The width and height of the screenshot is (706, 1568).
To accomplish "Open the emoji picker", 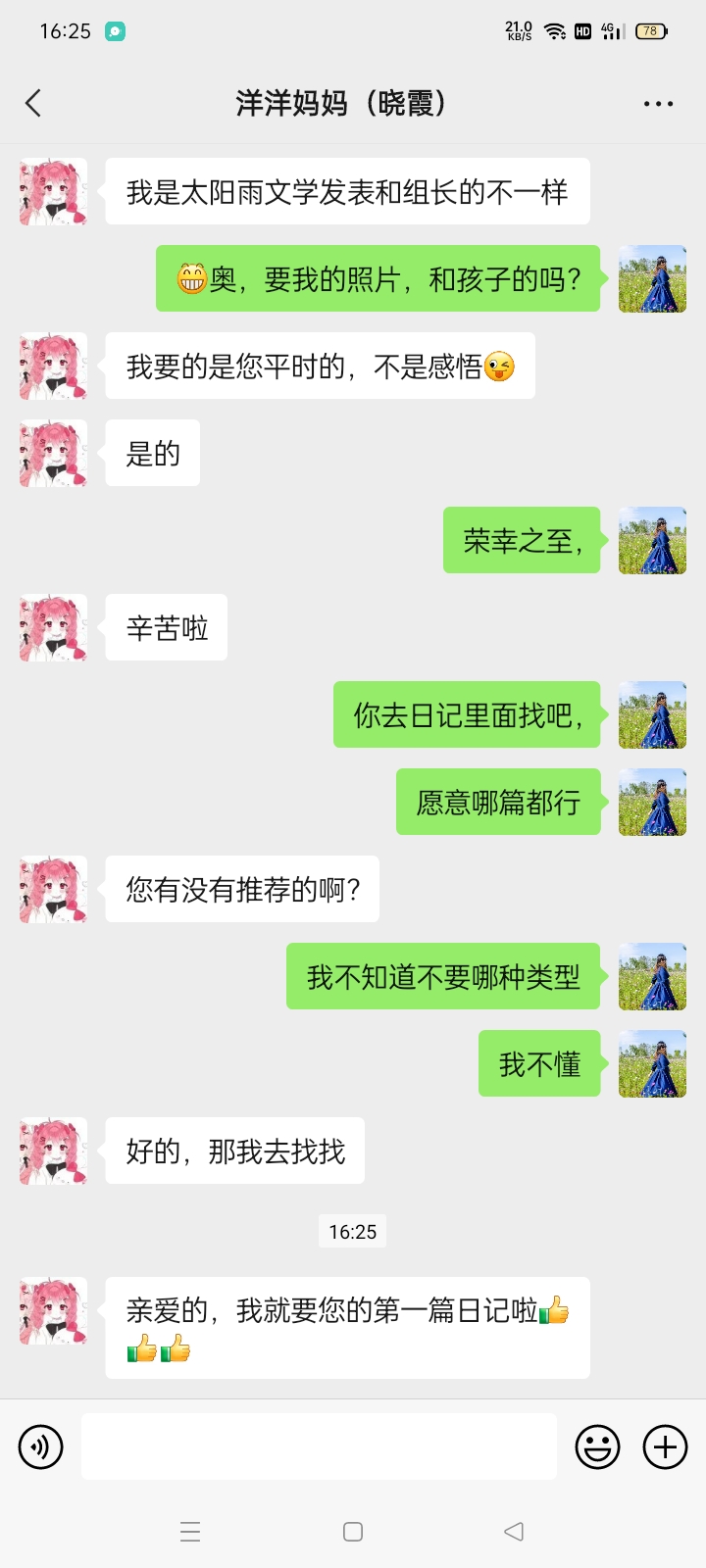I will point(598,1446).
